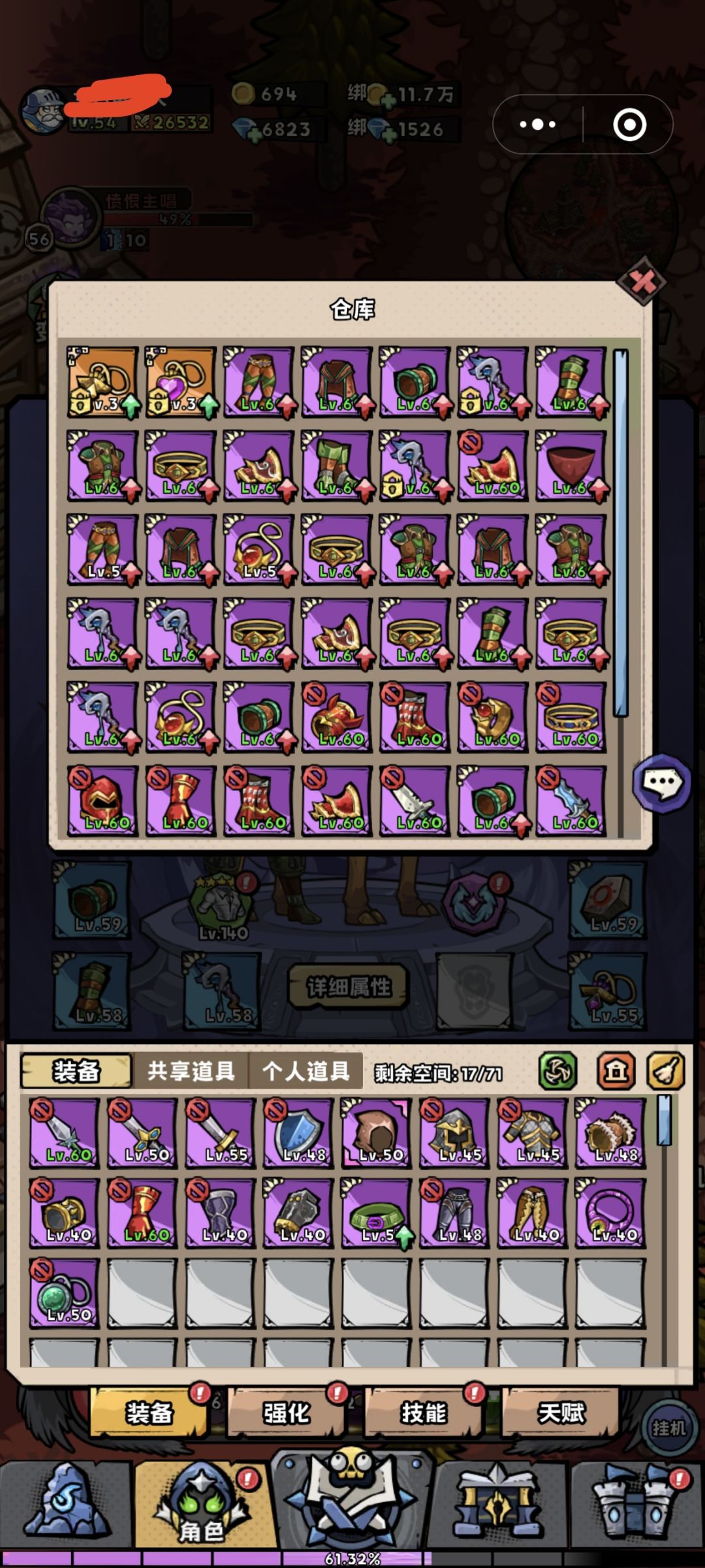This screenshot has height=1568, width=705.
Task: Close the 仓库 warehouse window
Action: click(x=642, y=282)
